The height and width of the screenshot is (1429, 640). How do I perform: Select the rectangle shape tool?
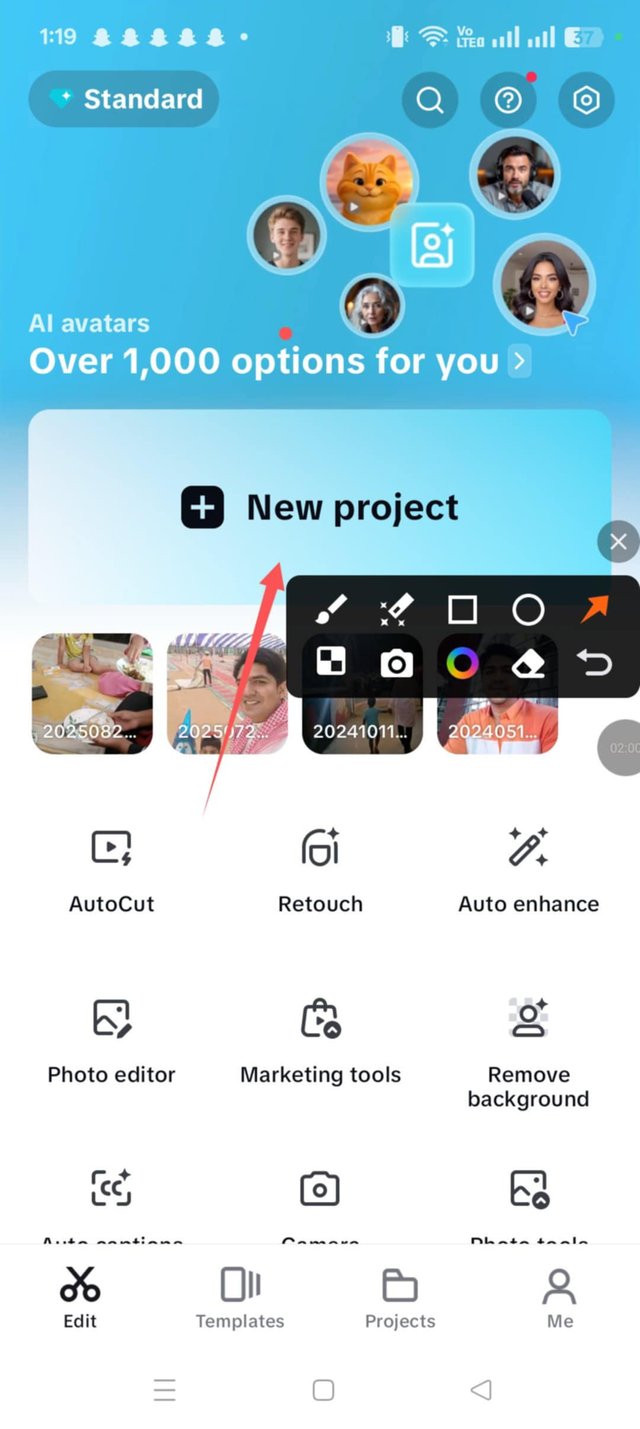pos(462,609)
